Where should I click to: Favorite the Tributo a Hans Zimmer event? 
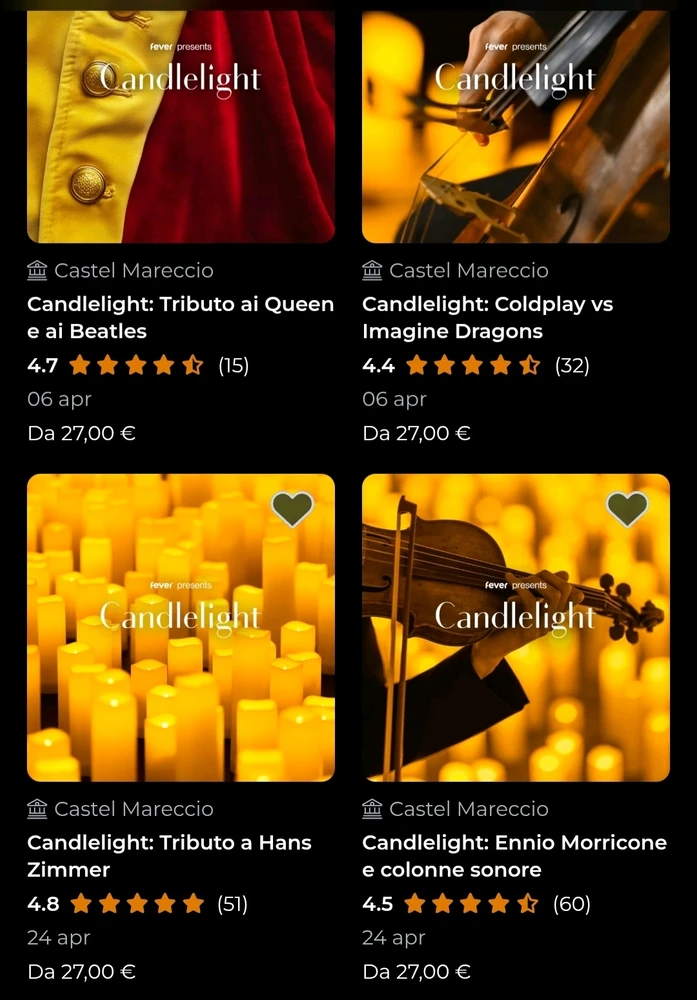pos(292,509)
